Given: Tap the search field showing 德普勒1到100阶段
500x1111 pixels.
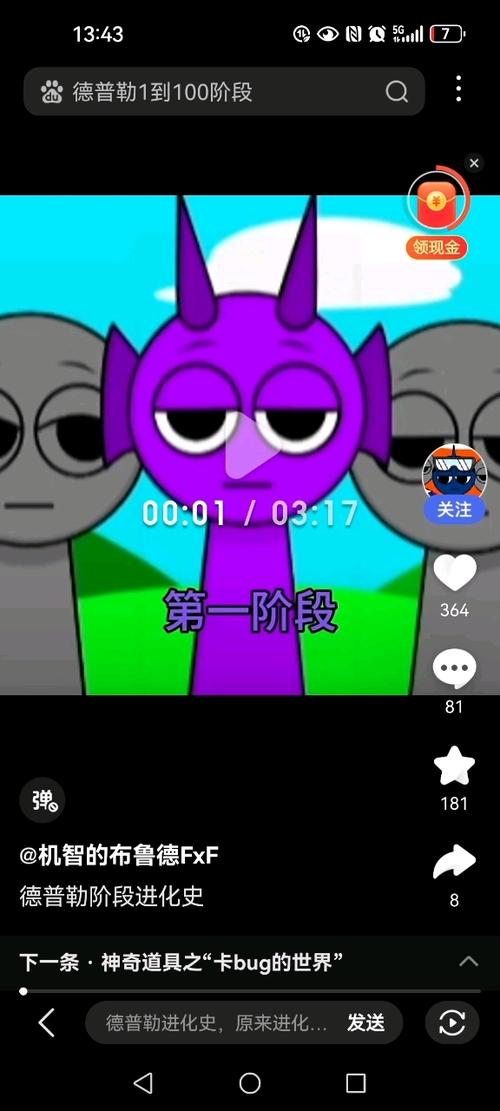Looking at the screenshot, I should (x=224, y=91).
